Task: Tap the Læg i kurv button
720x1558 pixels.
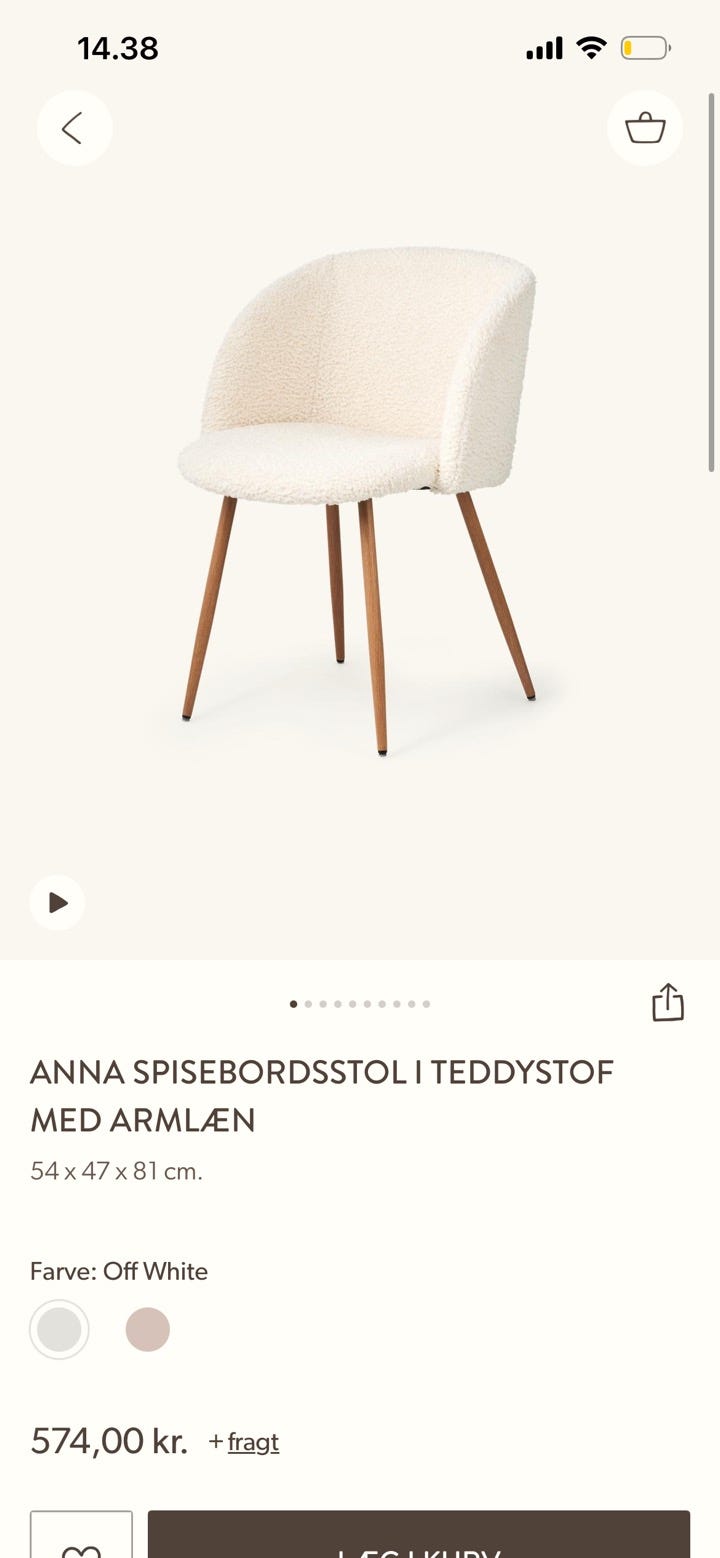Action: click(x=419, y=1538)
